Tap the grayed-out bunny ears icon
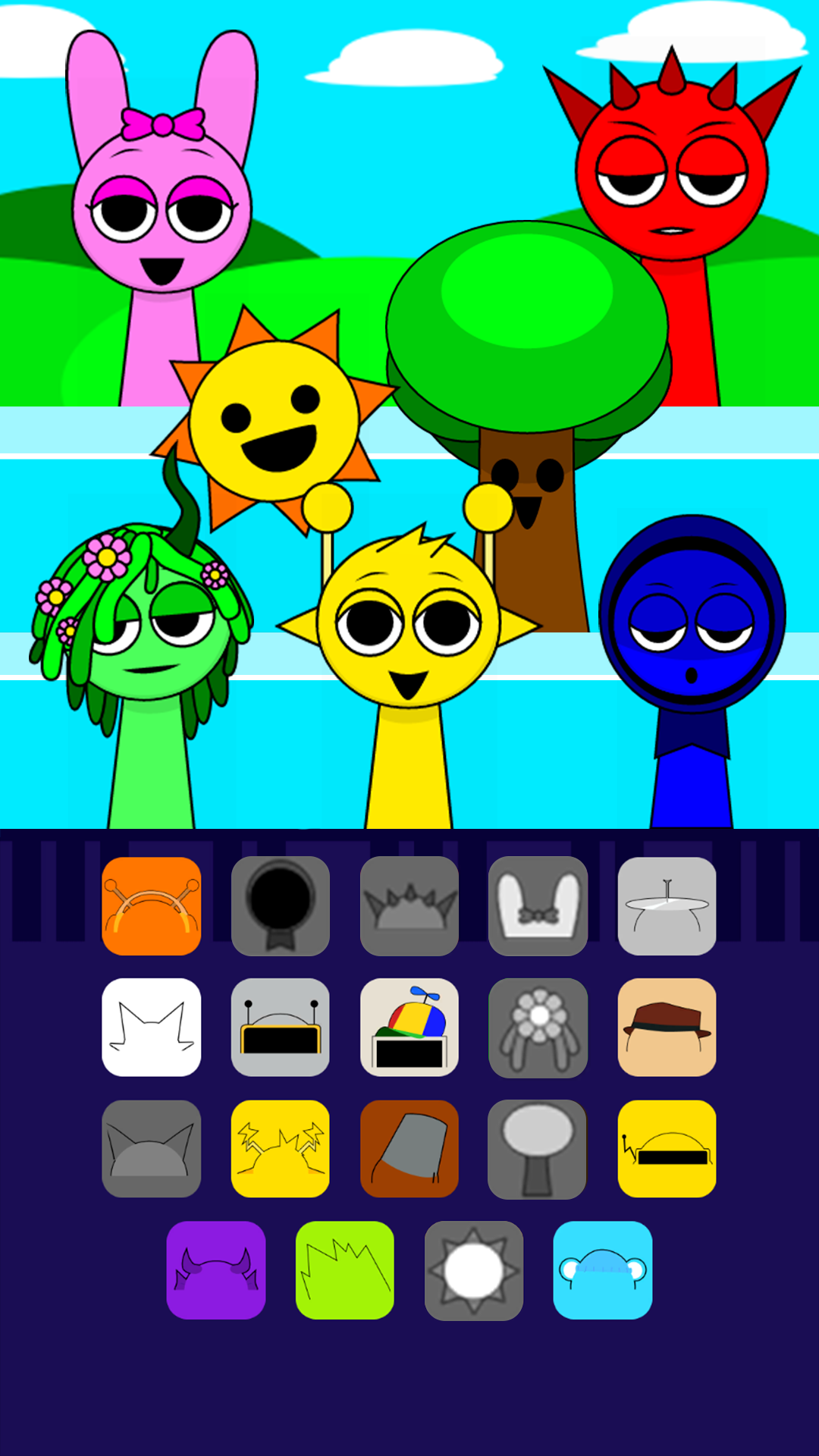 pyautogui.click(x=538, y=906)
